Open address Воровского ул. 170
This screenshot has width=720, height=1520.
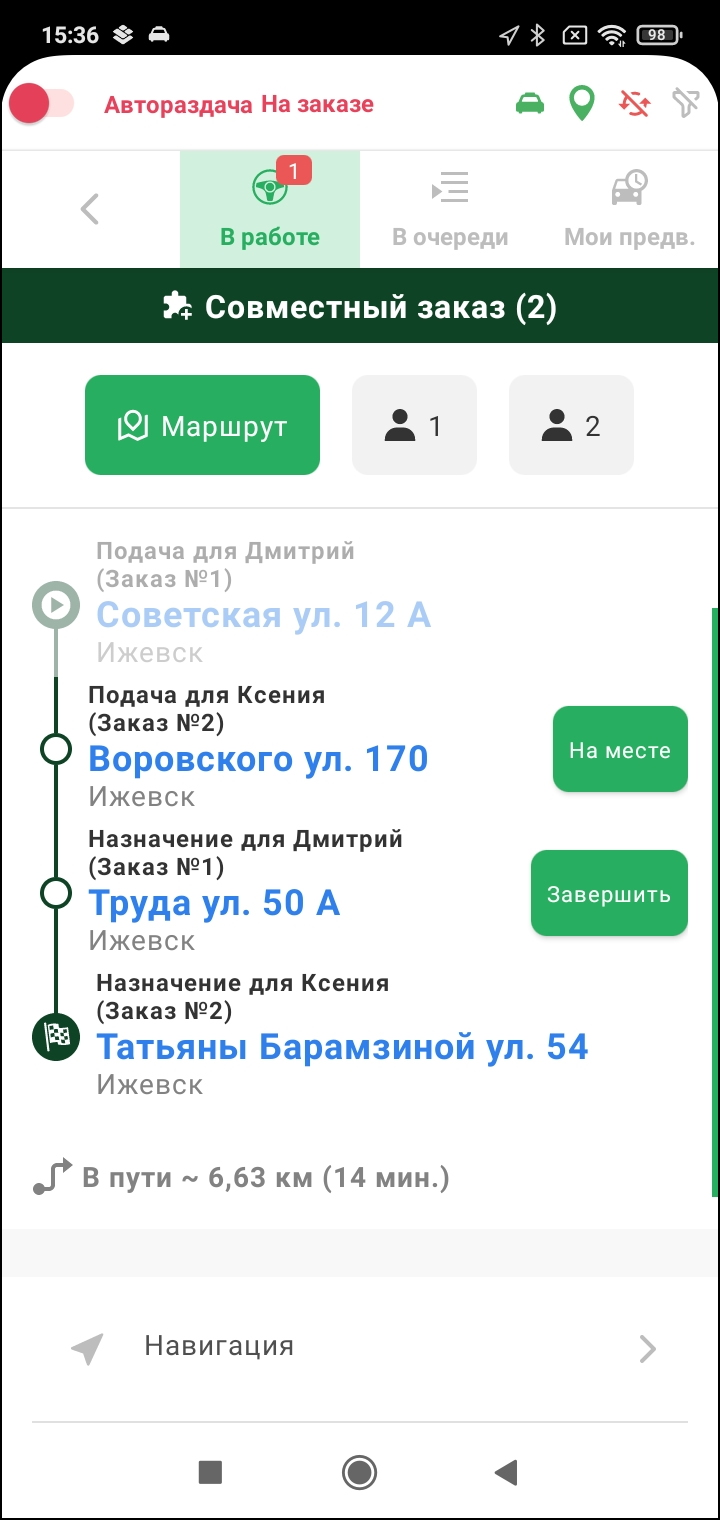pyautogui.click(x=258, y=759)
